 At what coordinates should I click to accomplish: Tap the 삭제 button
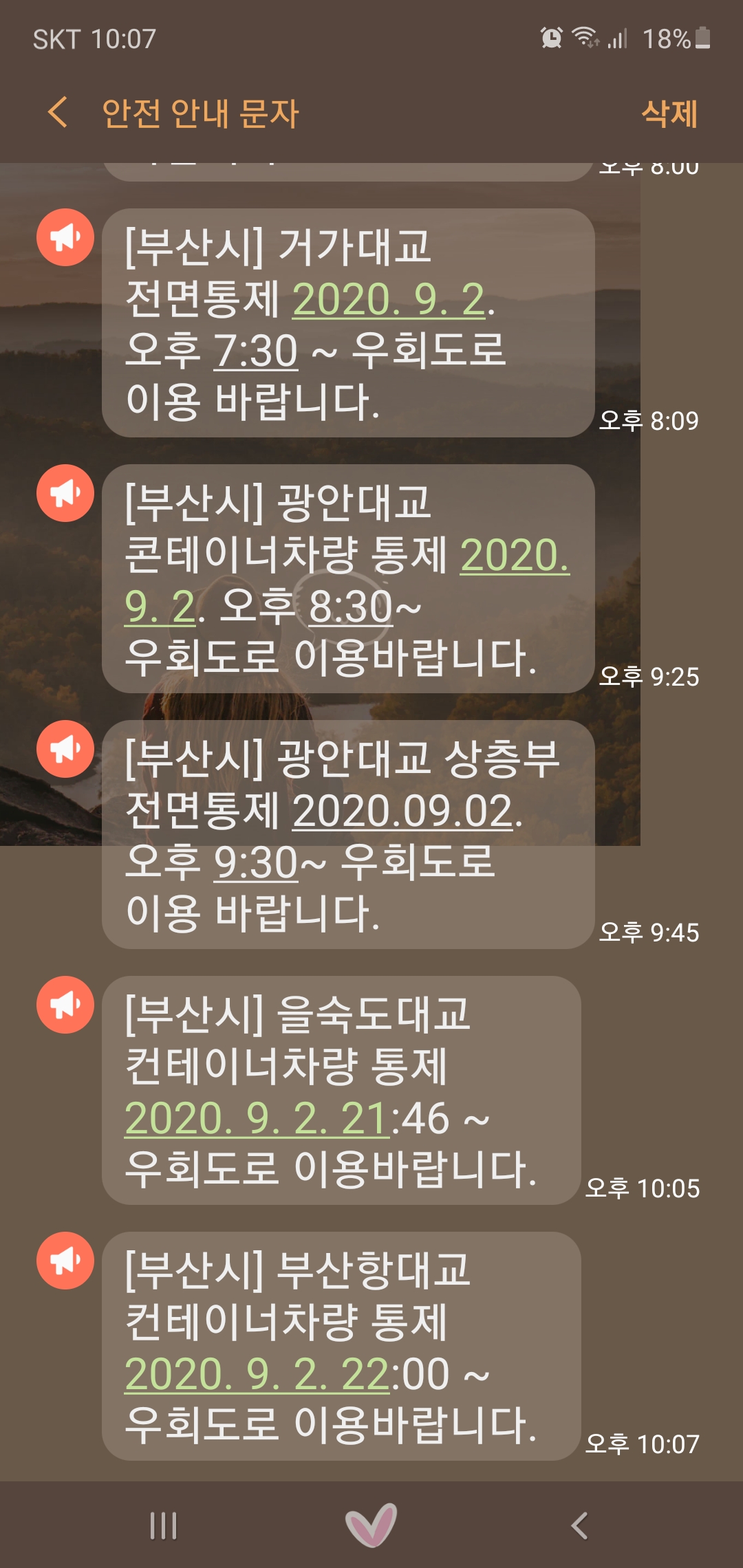pos(669,113)
